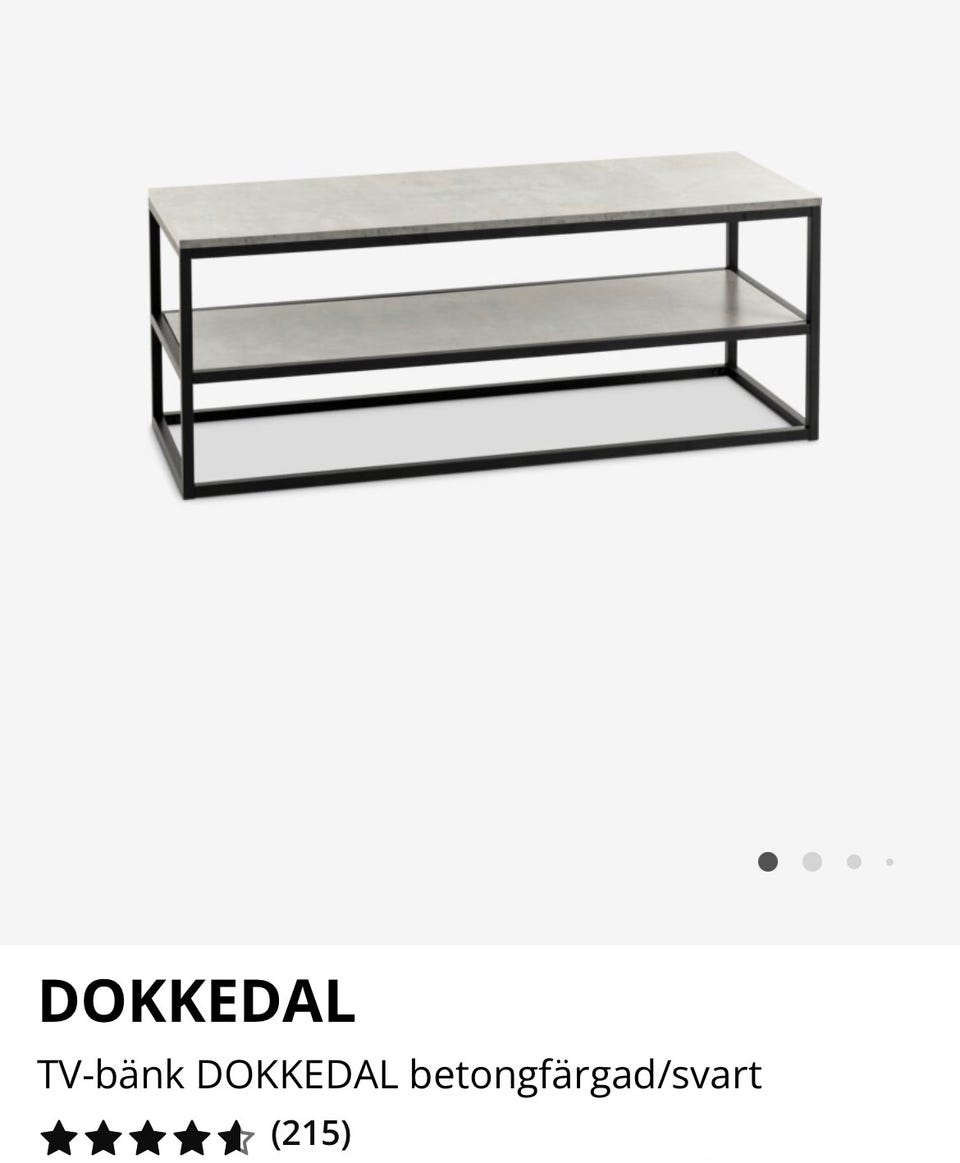This screenshot has height=1163, width=960.
Task: Toggle to the next slideshow image indicator
Action: click(x=810, y=859)
